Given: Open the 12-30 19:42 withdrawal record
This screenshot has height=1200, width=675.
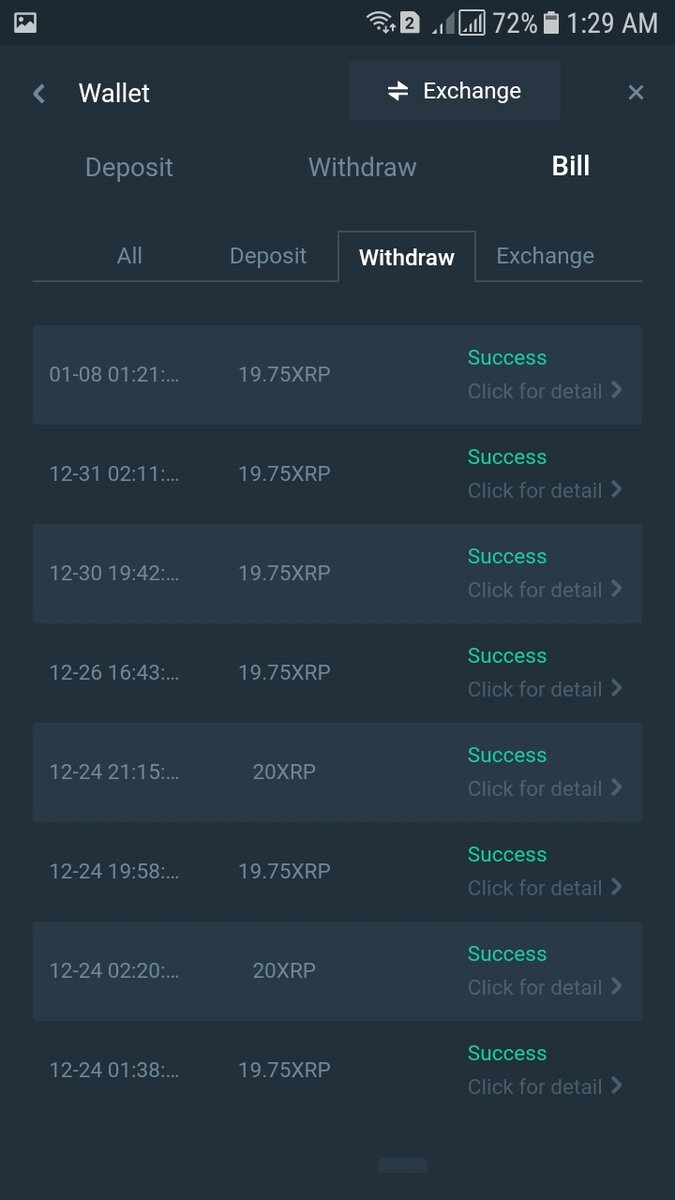Looking at the screenshot, I should (544, 589).
